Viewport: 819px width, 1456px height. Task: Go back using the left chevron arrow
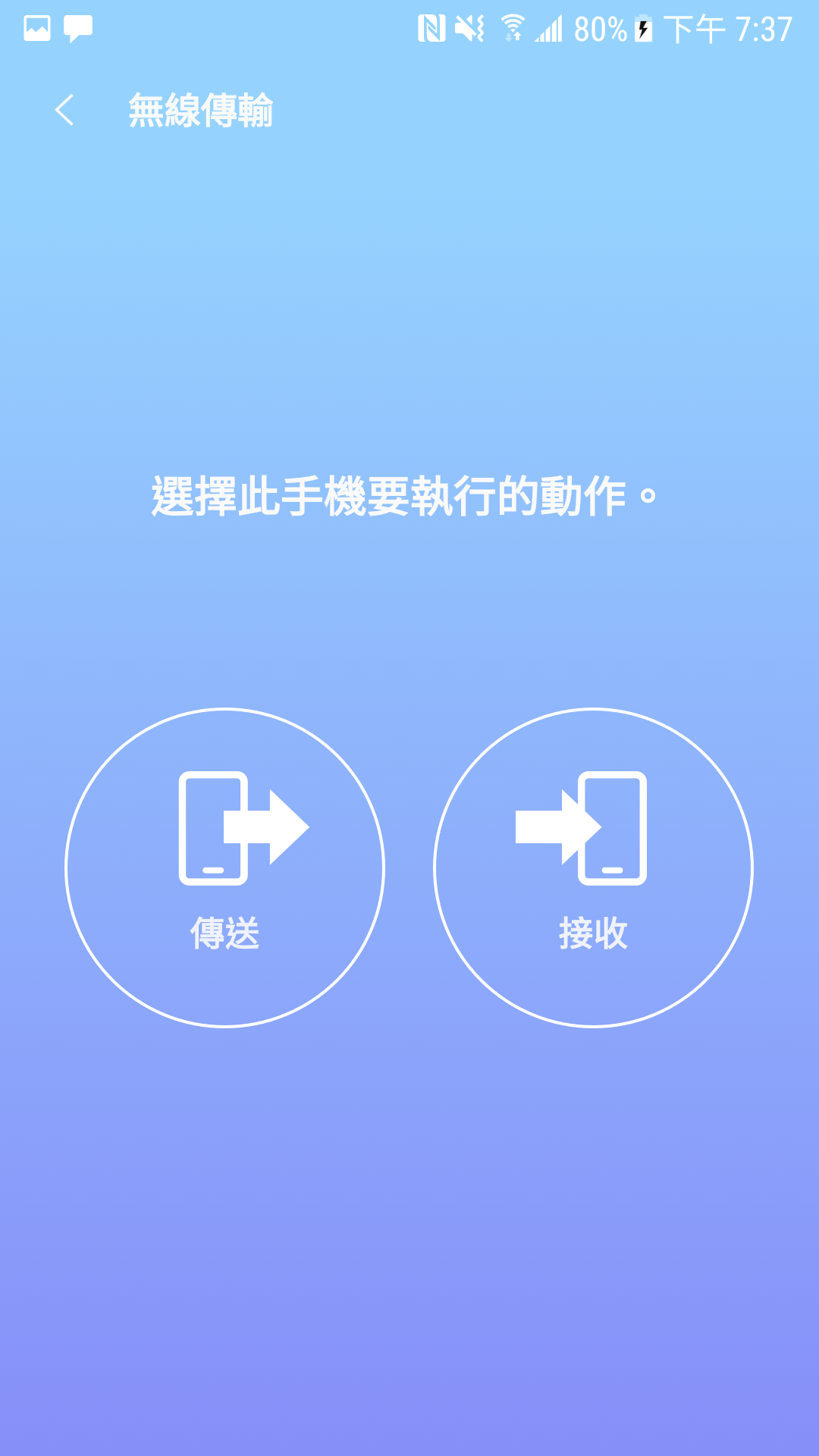click(x=64, y=110)
